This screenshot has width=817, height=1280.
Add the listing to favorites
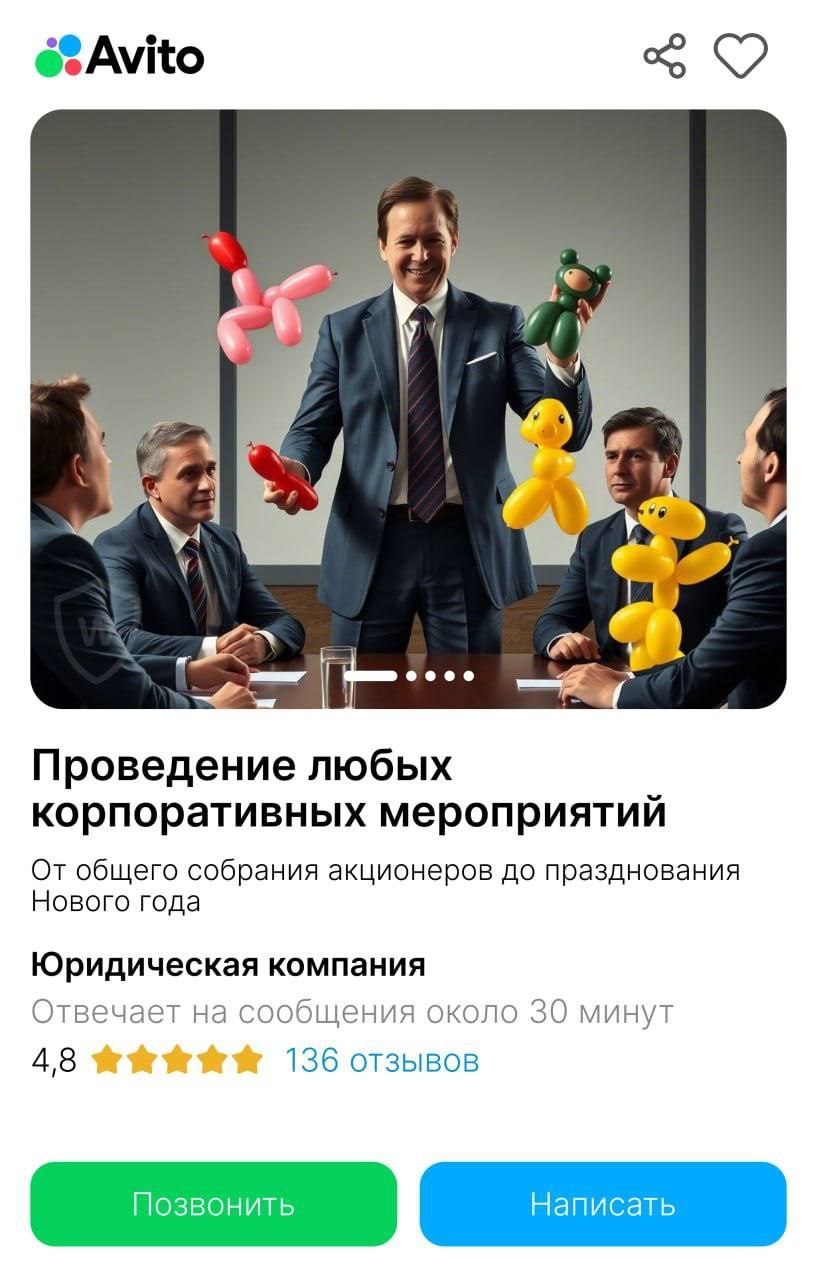(x=740, y=55)
